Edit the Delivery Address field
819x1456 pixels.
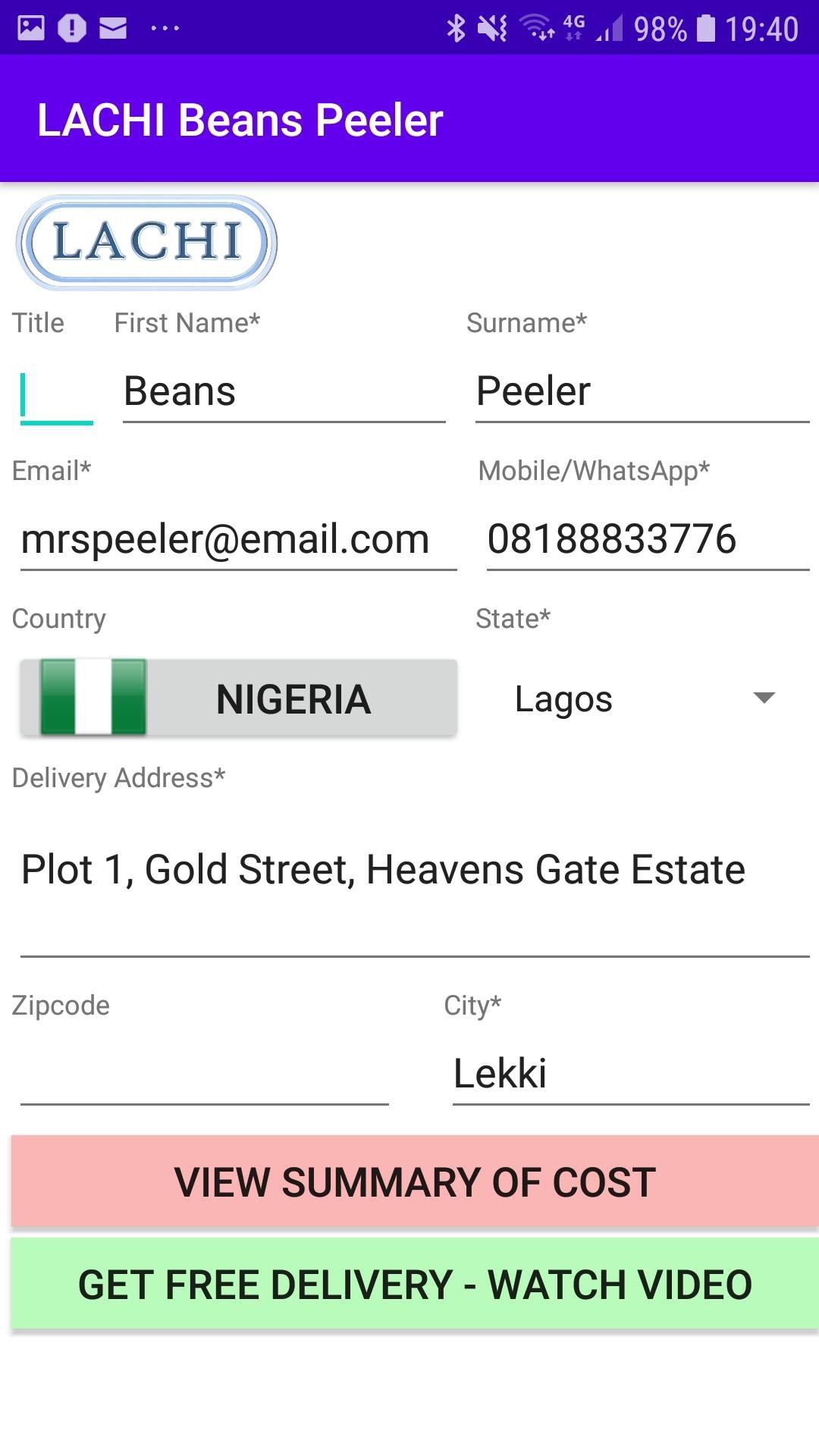point(415,886)
